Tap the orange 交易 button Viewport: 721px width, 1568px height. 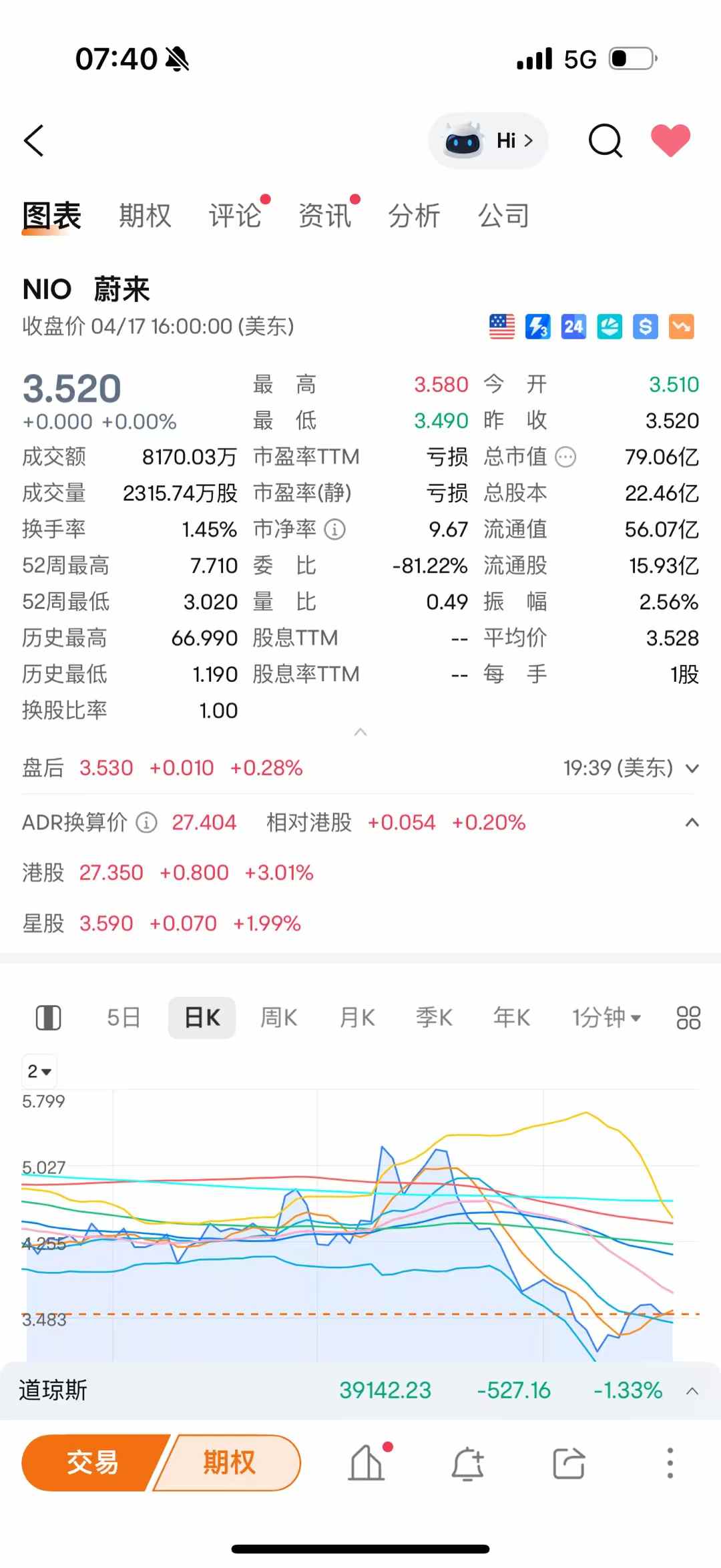tap(92, 1462)
